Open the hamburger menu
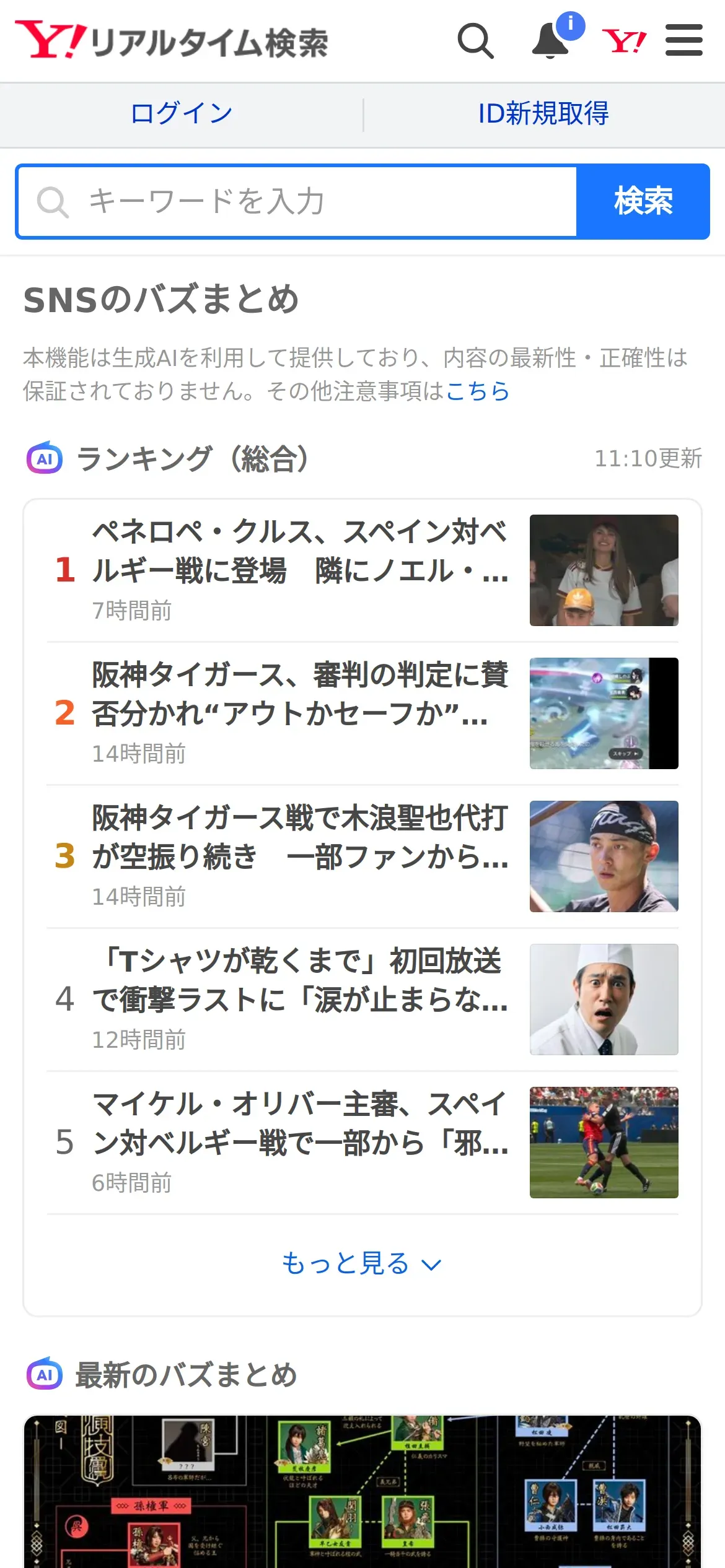725x1568 pixels. pos(684,40)
